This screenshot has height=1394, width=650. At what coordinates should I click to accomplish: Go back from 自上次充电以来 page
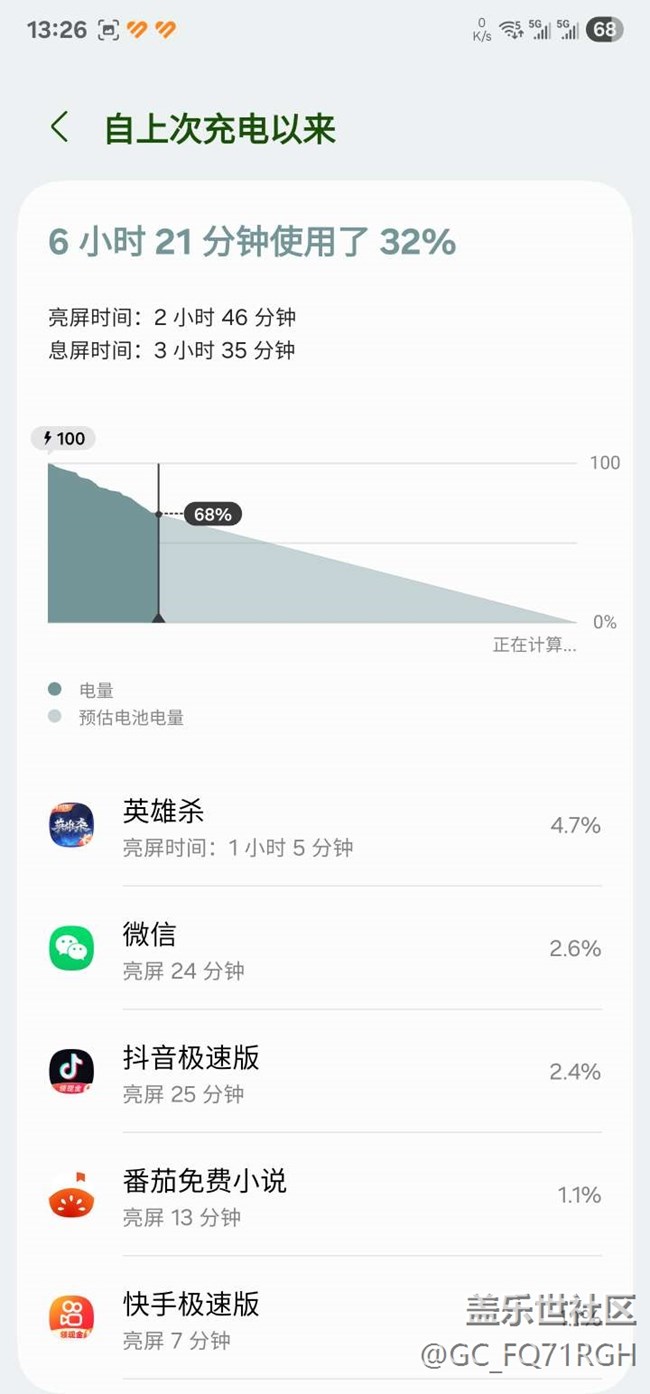(60, 128)
